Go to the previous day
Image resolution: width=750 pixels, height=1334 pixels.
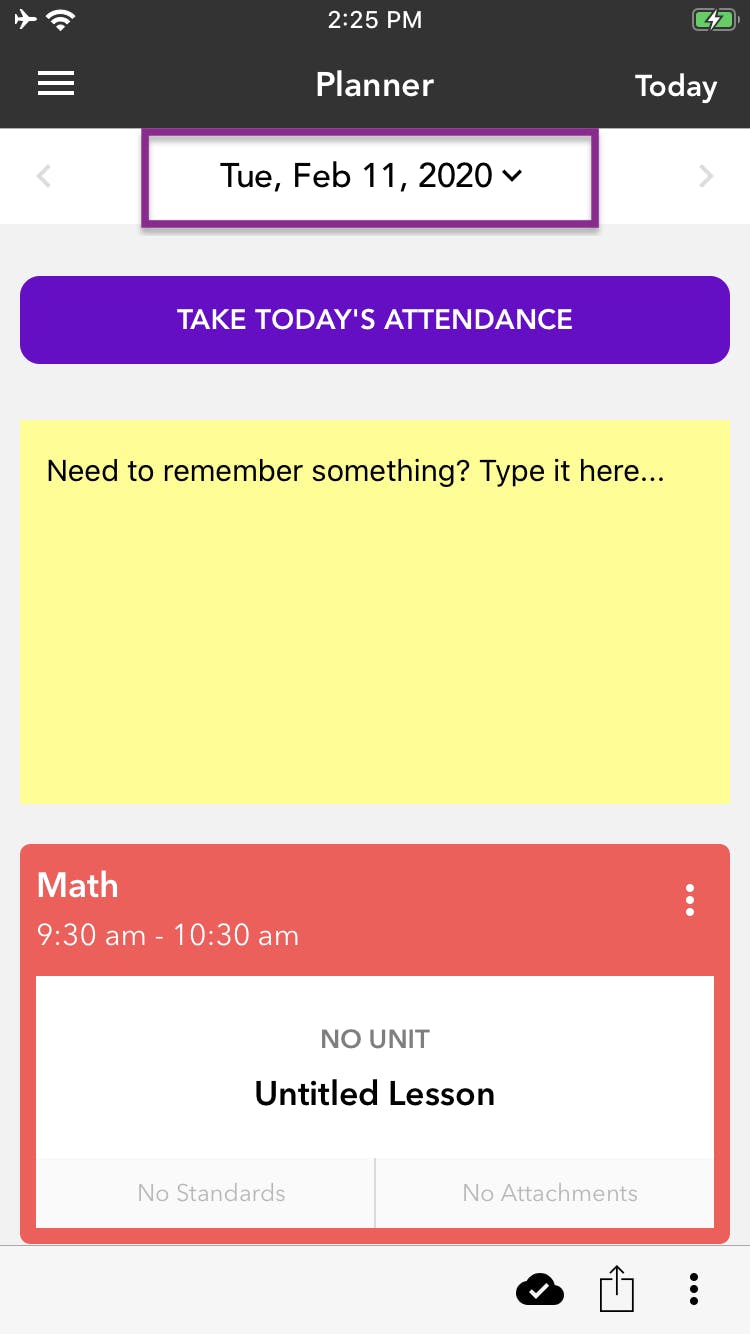[43, 177]
